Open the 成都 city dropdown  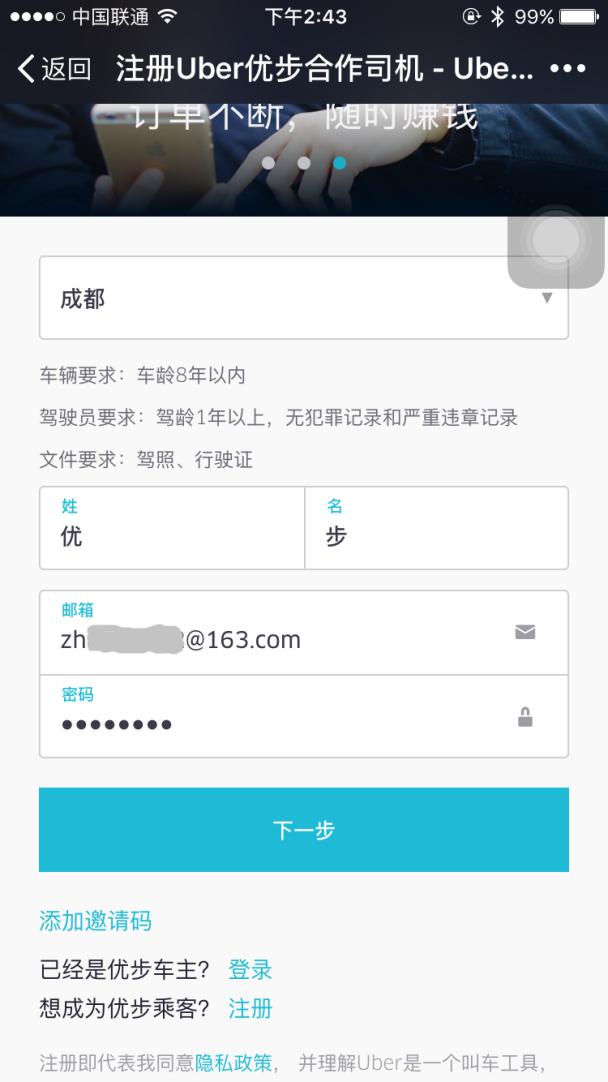pos(303,298)
